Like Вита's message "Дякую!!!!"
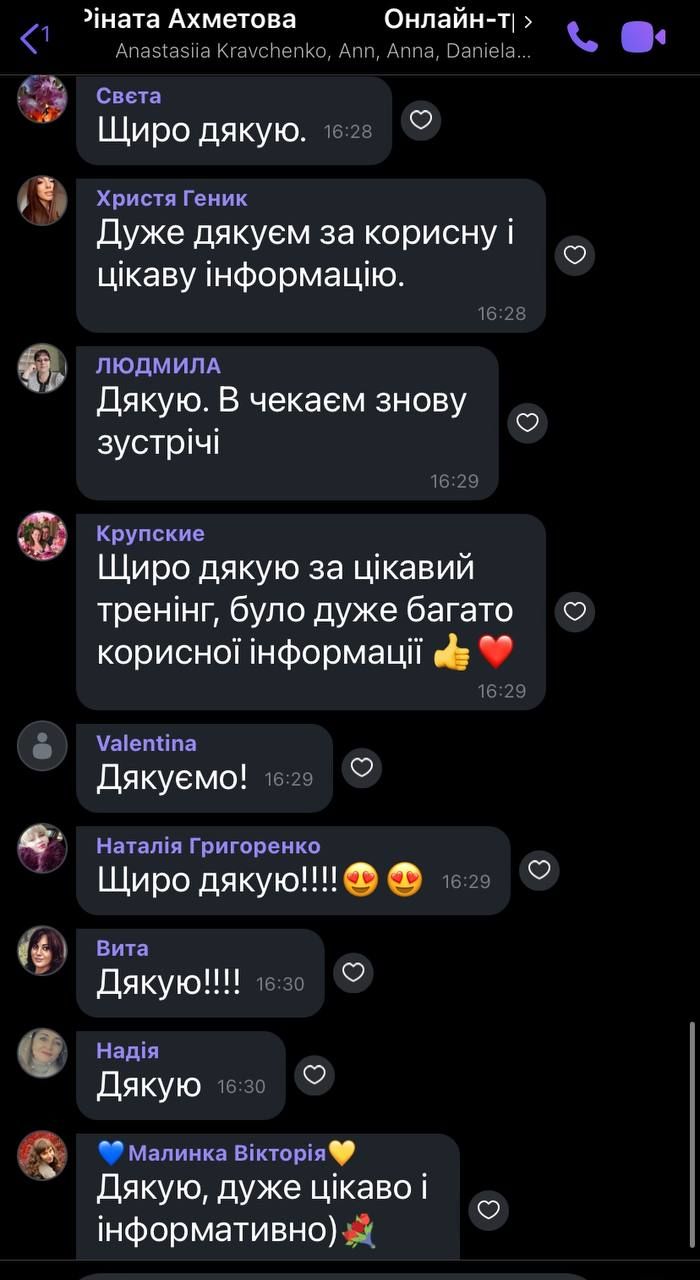This screenshot has height=1280, width=700. [x=353, y=972]
